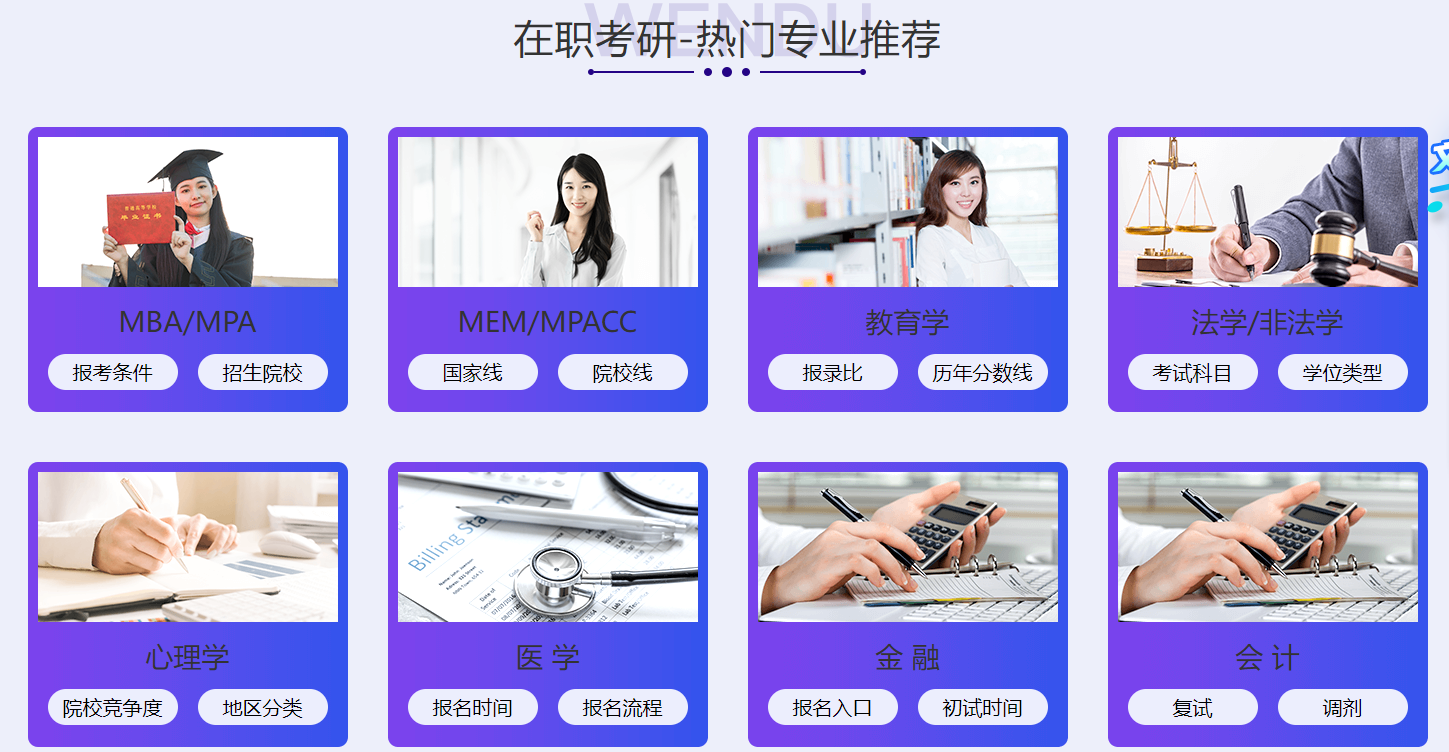Tap 报考条件 under MBA/MPA

pyautogui.click(x=113, y=373)
